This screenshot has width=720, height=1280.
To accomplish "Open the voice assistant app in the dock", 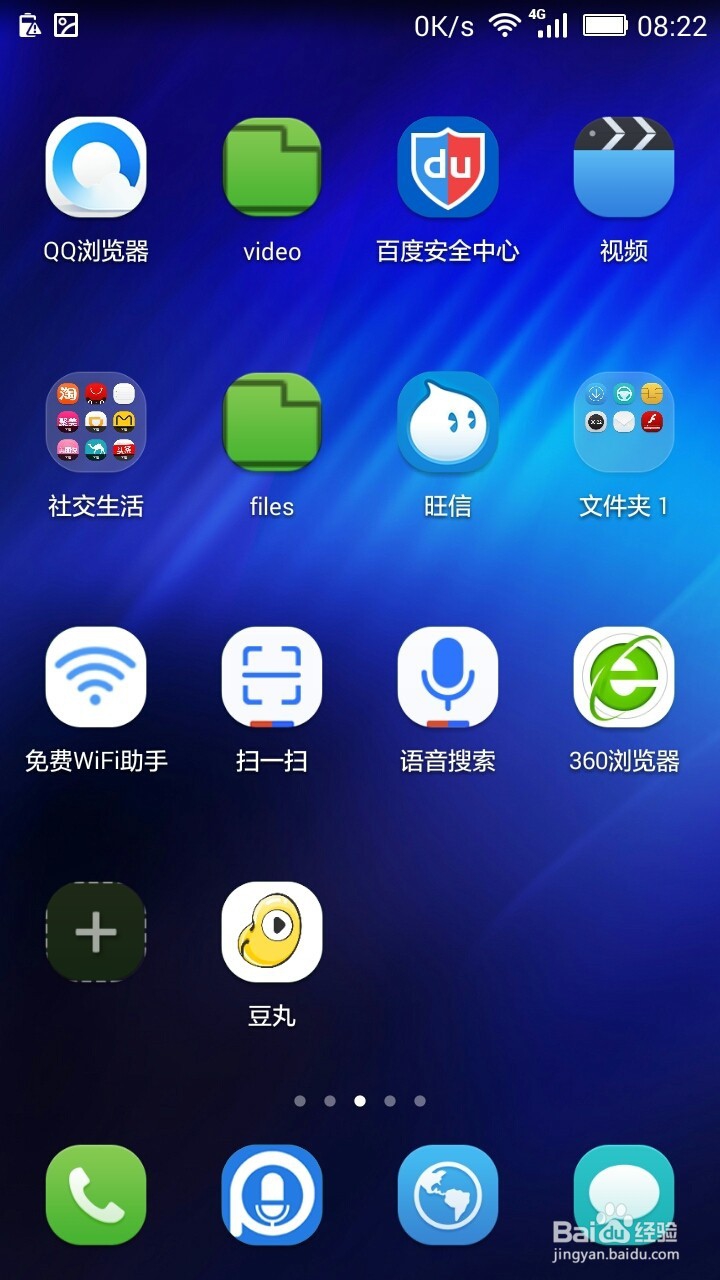I will click(271, 1195).
